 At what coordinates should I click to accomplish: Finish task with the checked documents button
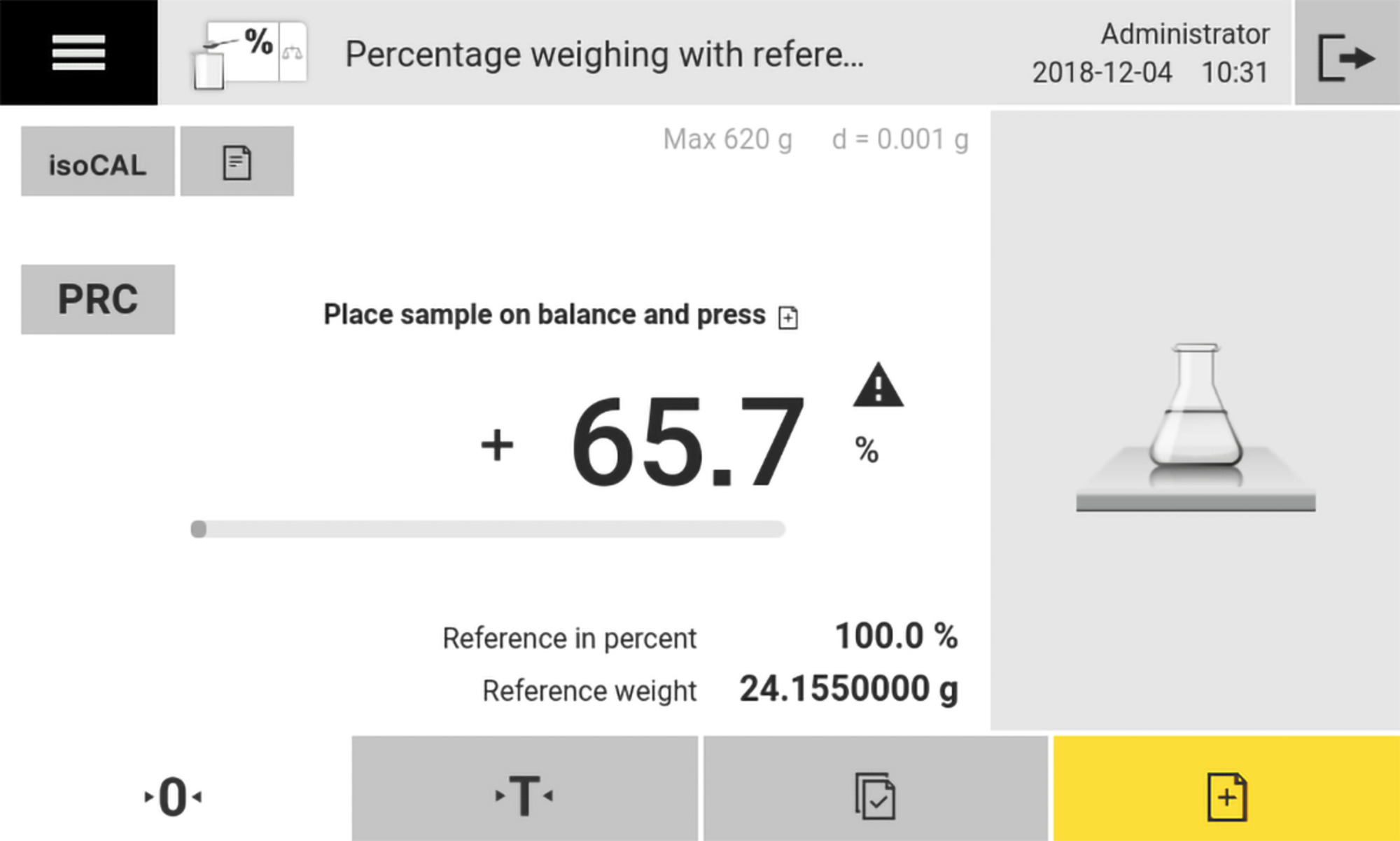coord(875,795)
